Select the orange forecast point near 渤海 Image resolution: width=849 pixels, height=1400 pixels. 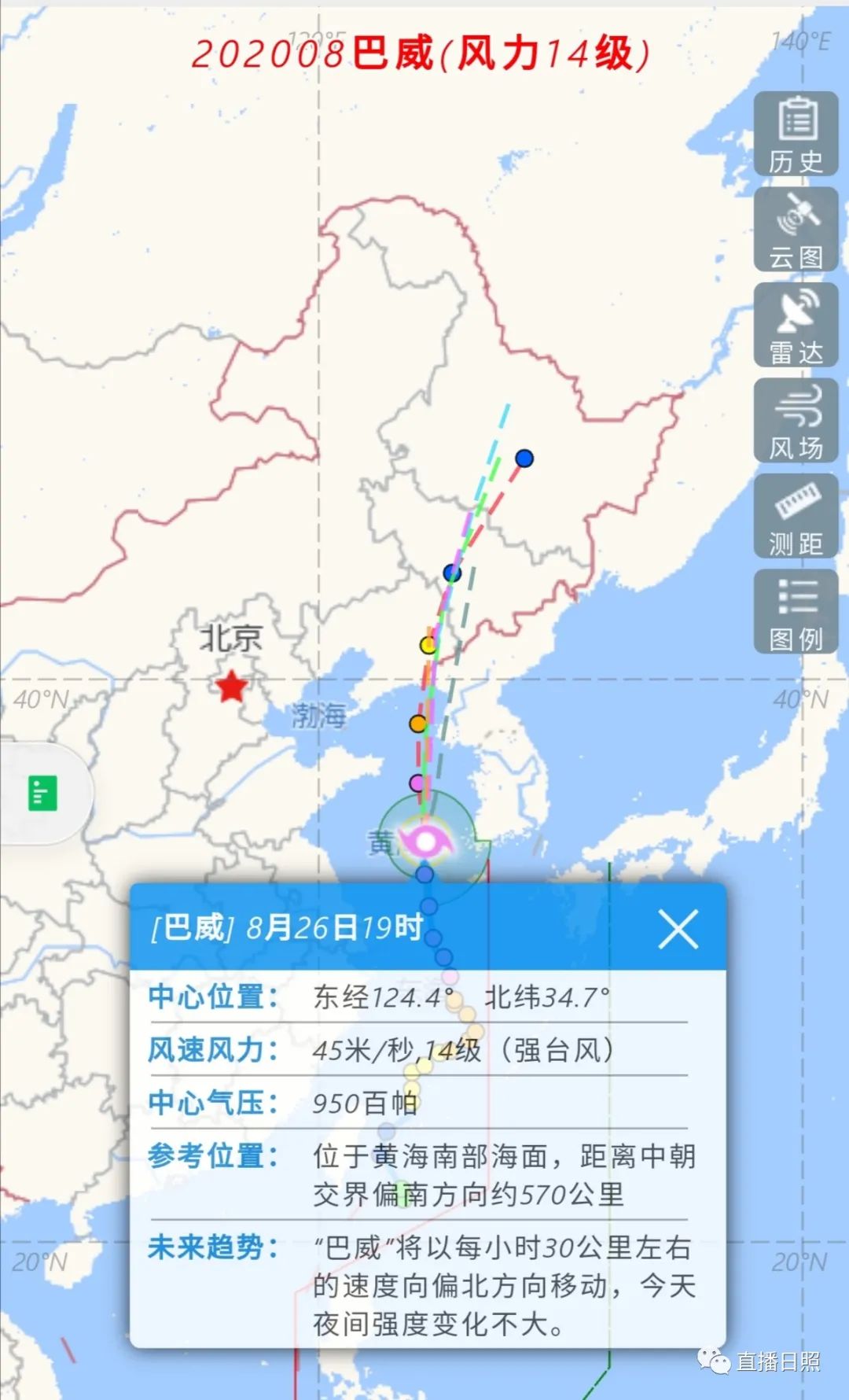pos(418,723)
